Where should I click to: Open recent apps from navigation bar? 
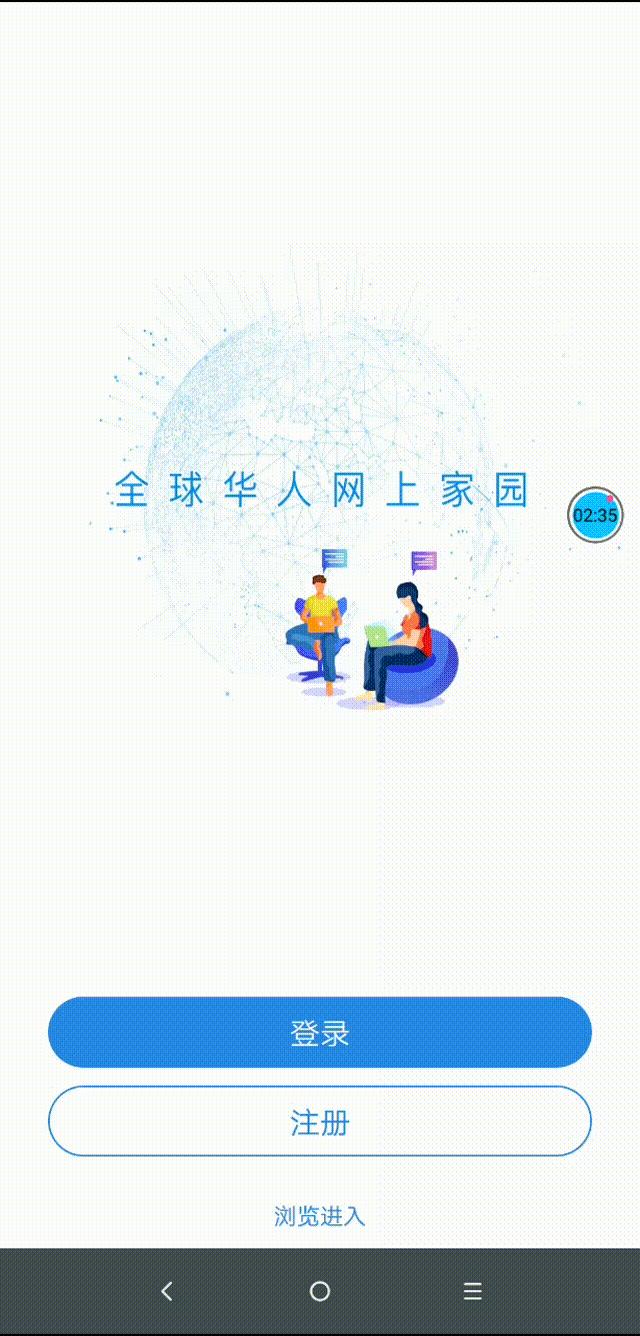tap(473, 1291)
